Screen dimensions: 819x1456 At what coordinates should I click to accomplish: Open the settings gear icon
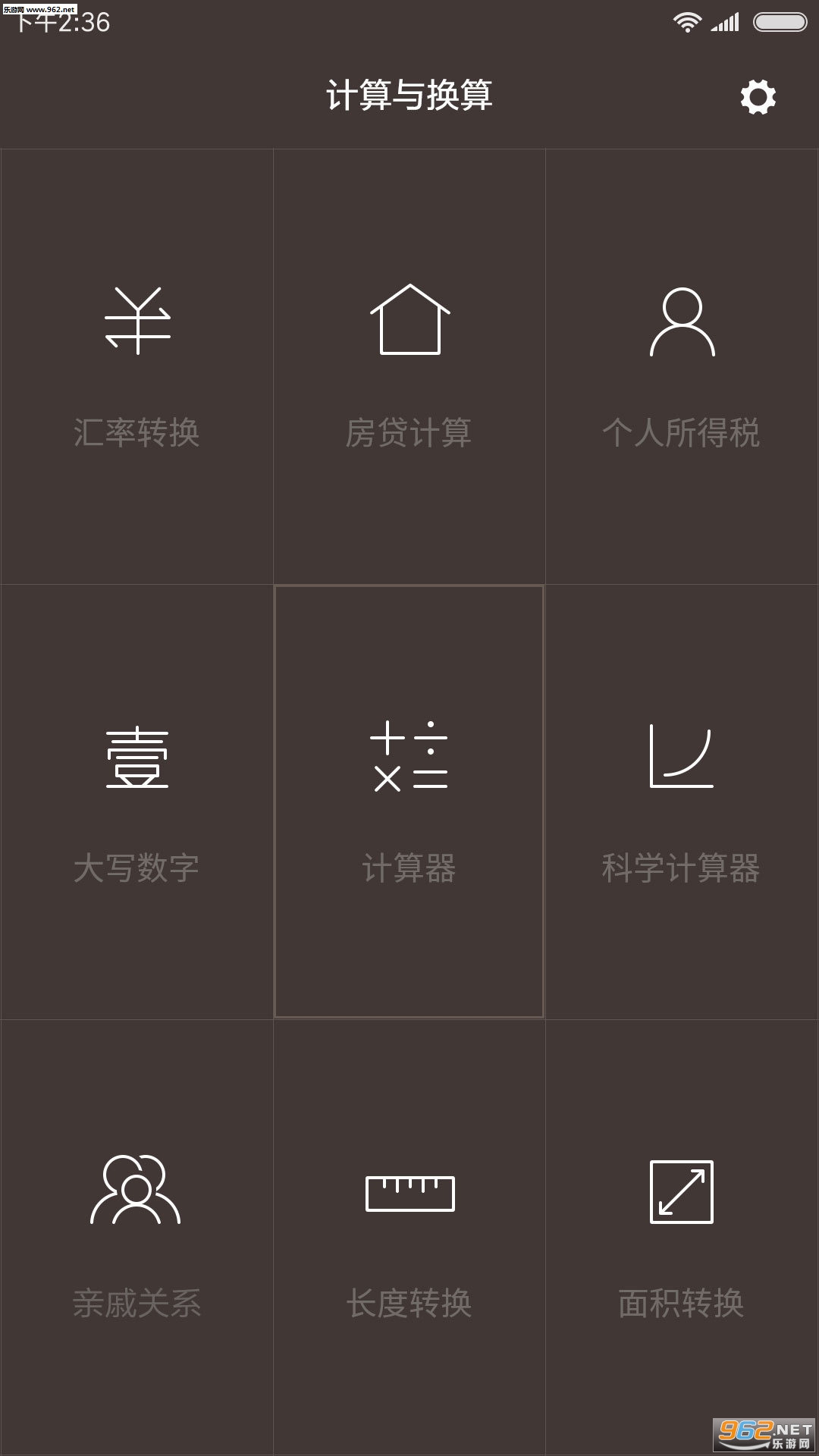click(758, 97)
